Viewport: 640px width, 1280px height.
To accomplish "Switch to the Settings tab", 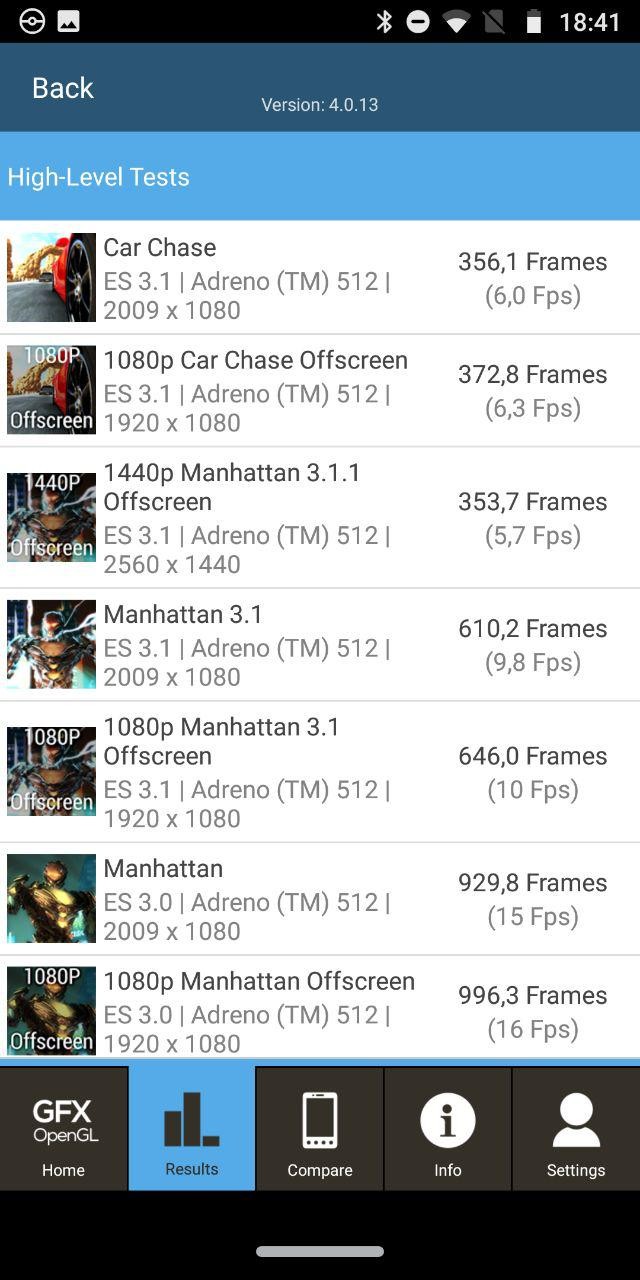I will tap(576, 1129).
